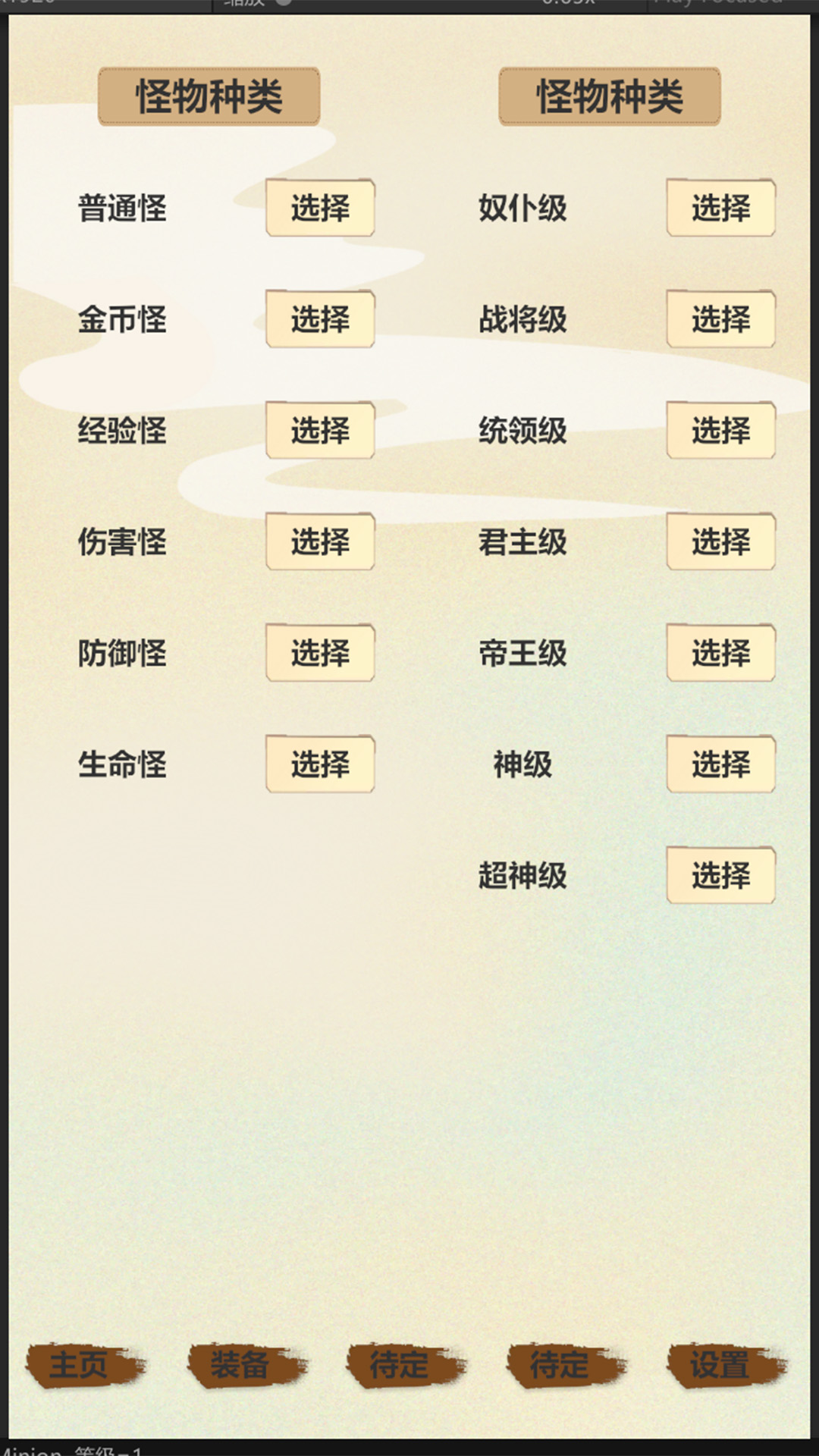Tap 选择 beside 伤害怪
Image resolution: width=819 pixels, height=1456 pixels.
320,541
